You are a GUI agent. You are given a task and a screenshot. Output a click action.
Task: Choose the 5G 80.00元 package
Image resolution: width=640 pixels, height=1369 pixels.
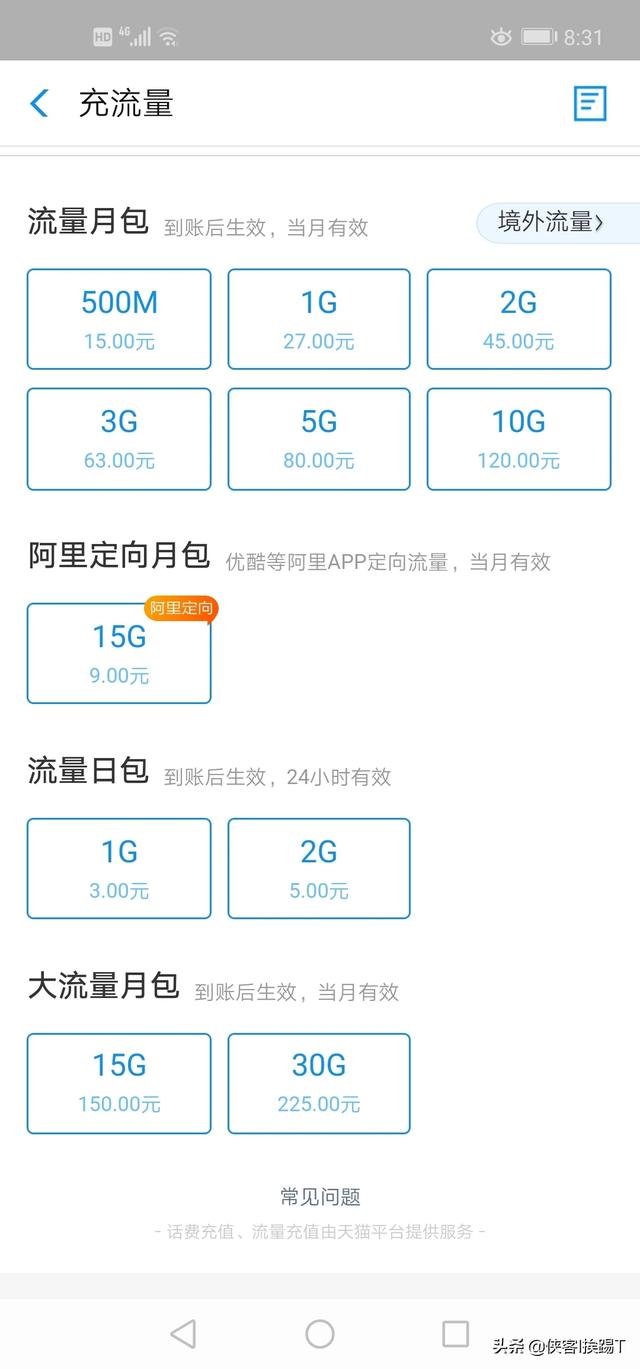[x=319, y=439]
